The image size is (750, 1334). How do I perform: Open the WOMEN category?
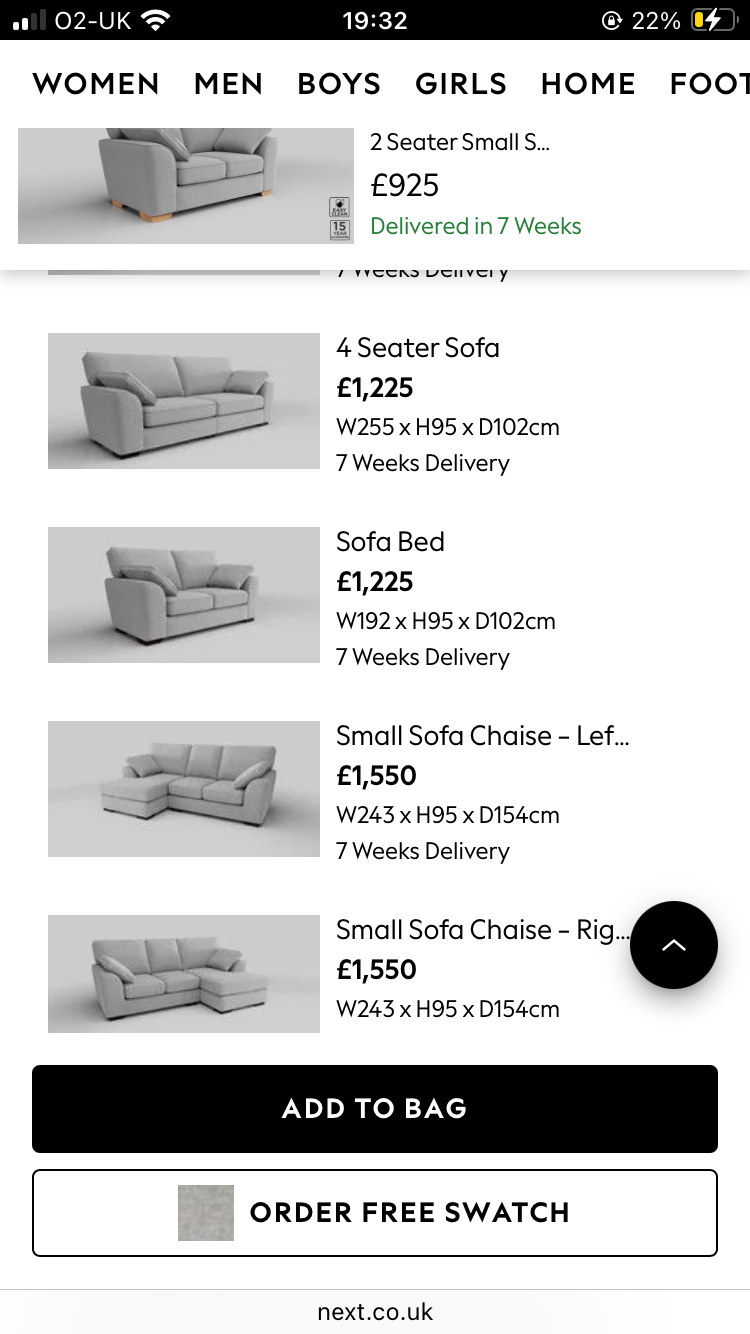[x=96, y=84]
